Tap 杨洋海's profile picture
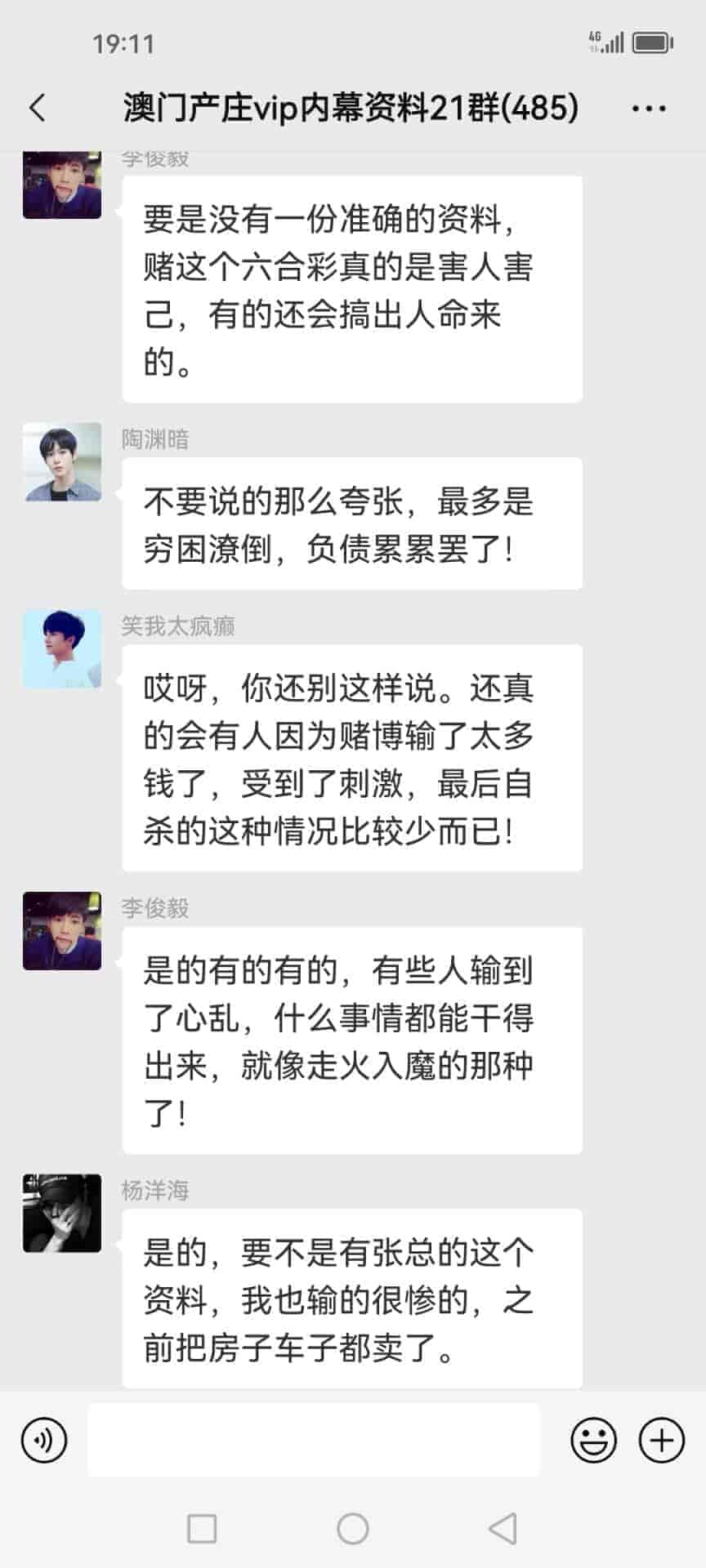Viewport: 706px width, 1568px height. (x=62, y=1214)
